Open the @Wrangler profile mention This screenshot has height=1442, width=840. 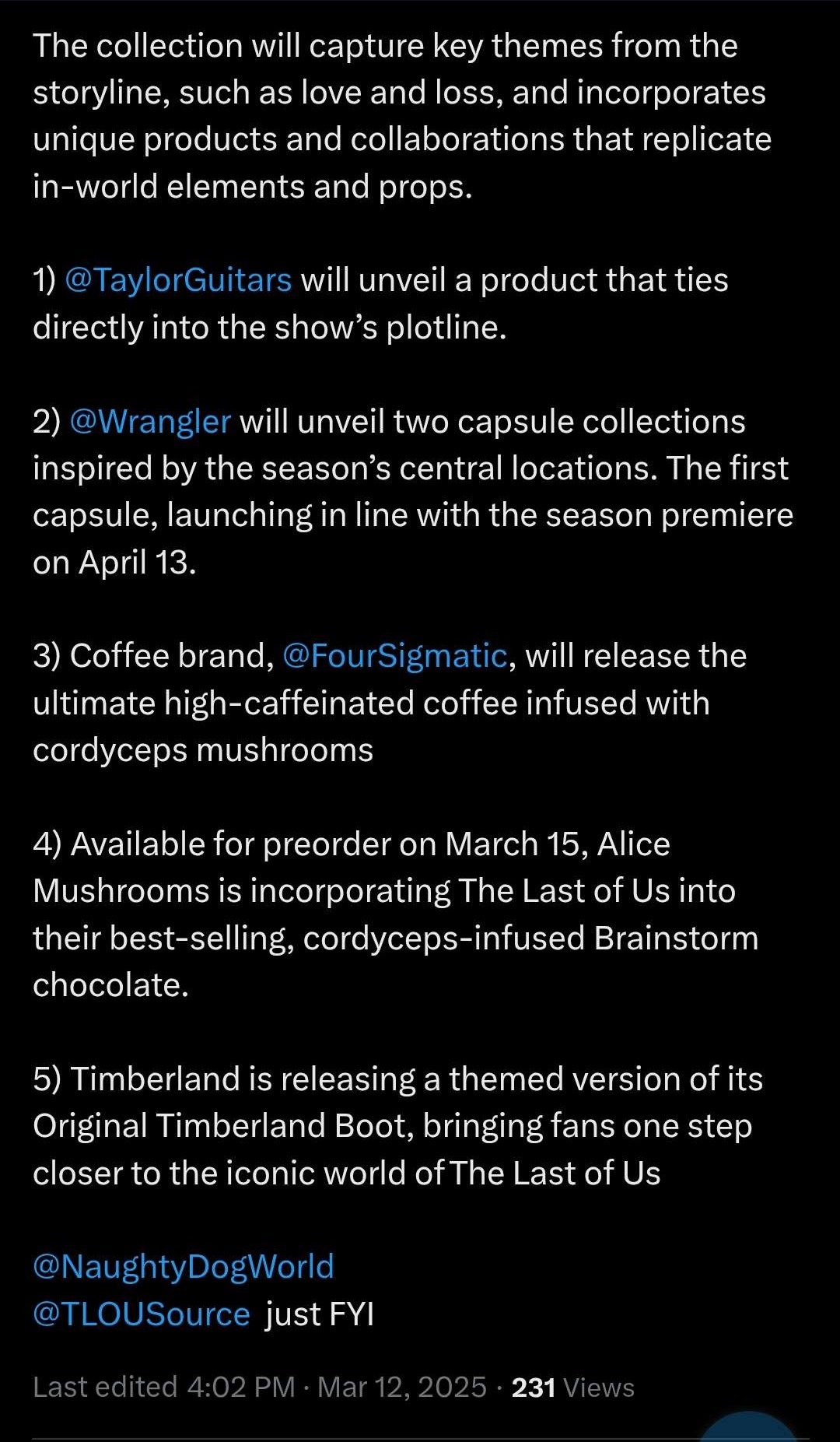click(150, 422)
